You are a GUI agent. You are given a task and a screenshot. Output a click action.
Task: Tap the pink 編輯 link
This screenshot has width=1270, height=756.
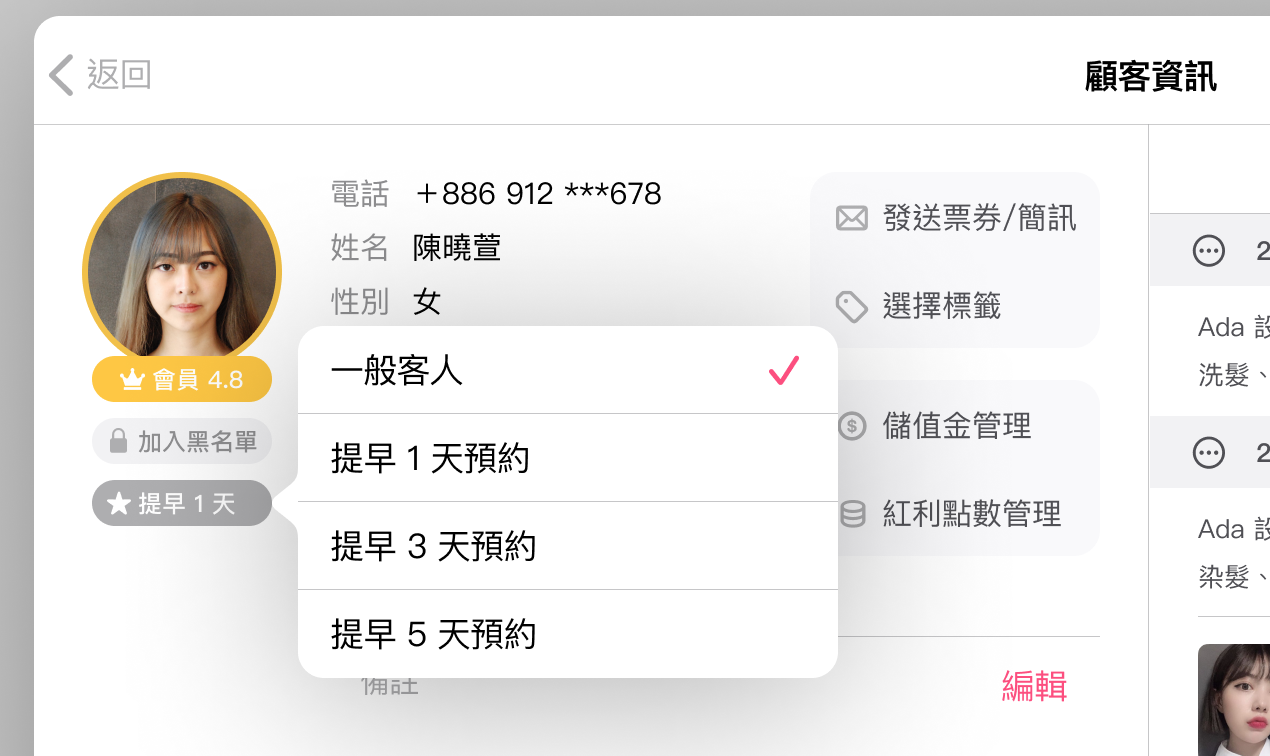[x=1034, y=687]
